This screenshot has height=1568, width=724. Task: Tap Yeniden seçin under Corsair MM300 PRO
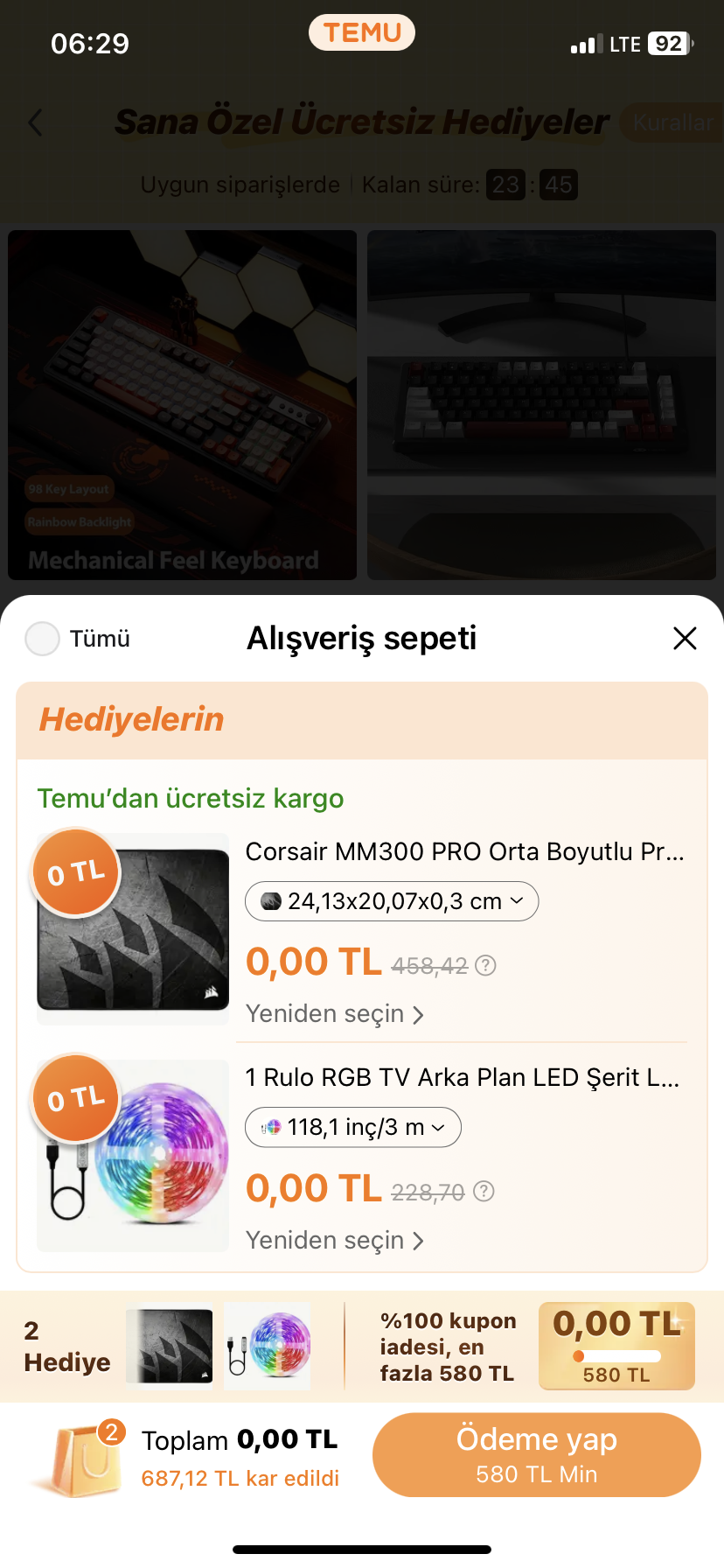334,1014
